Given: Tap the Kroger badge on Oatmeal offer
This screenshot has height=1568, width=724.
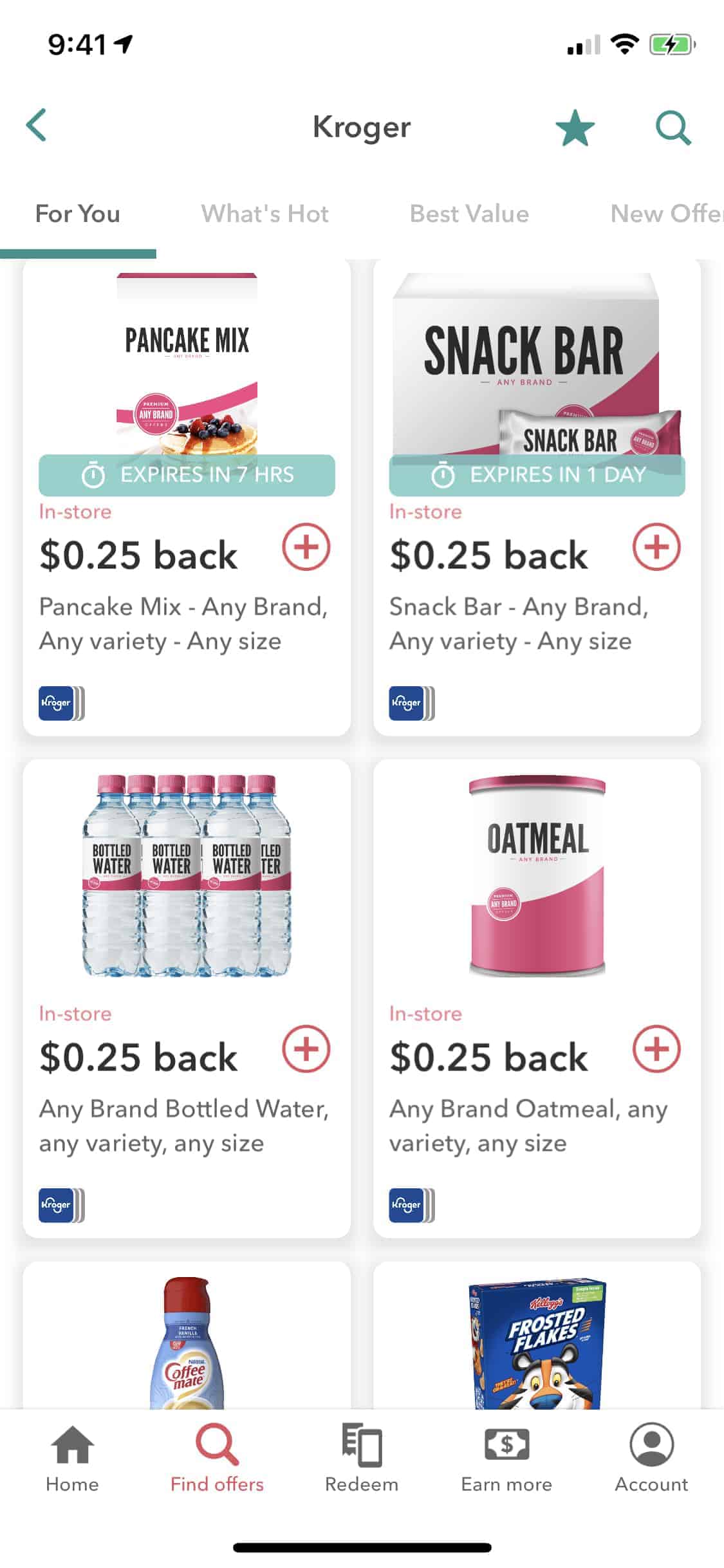Looking at the screenshot, I should 407,1204.
